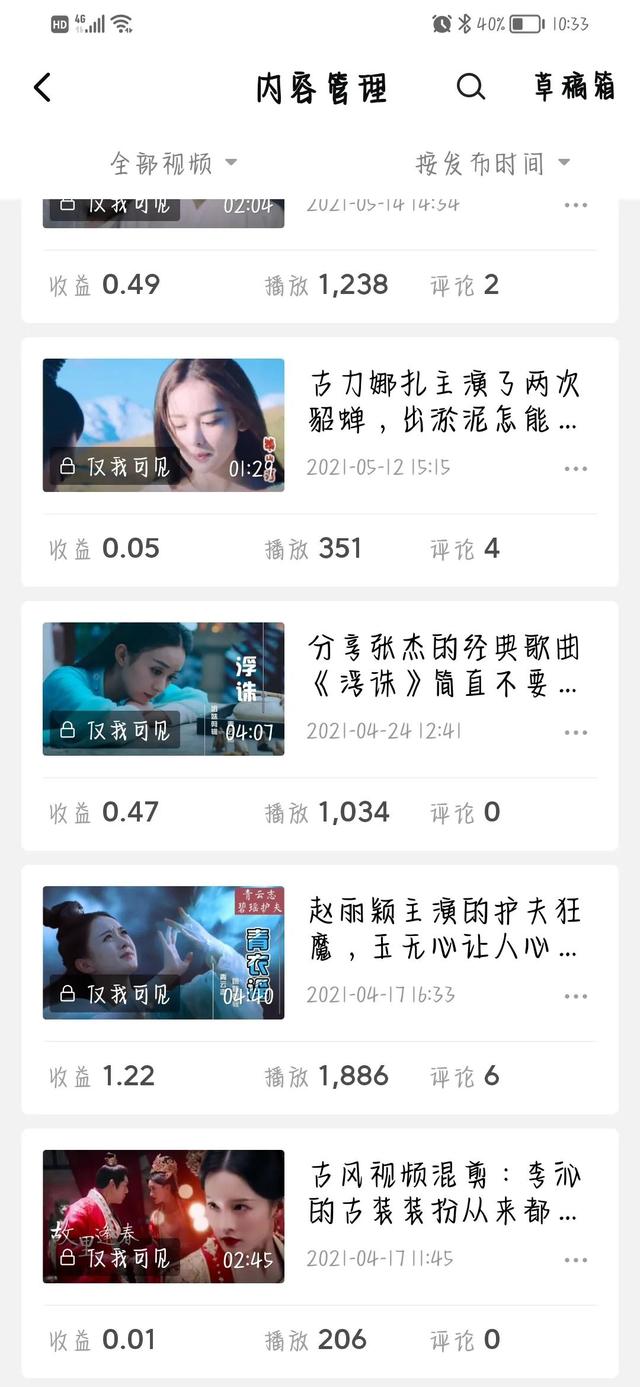The image size is (640, 1387).
Task: Open the 古风视频混剪 李沁 video
Action: coord(163,1216)
